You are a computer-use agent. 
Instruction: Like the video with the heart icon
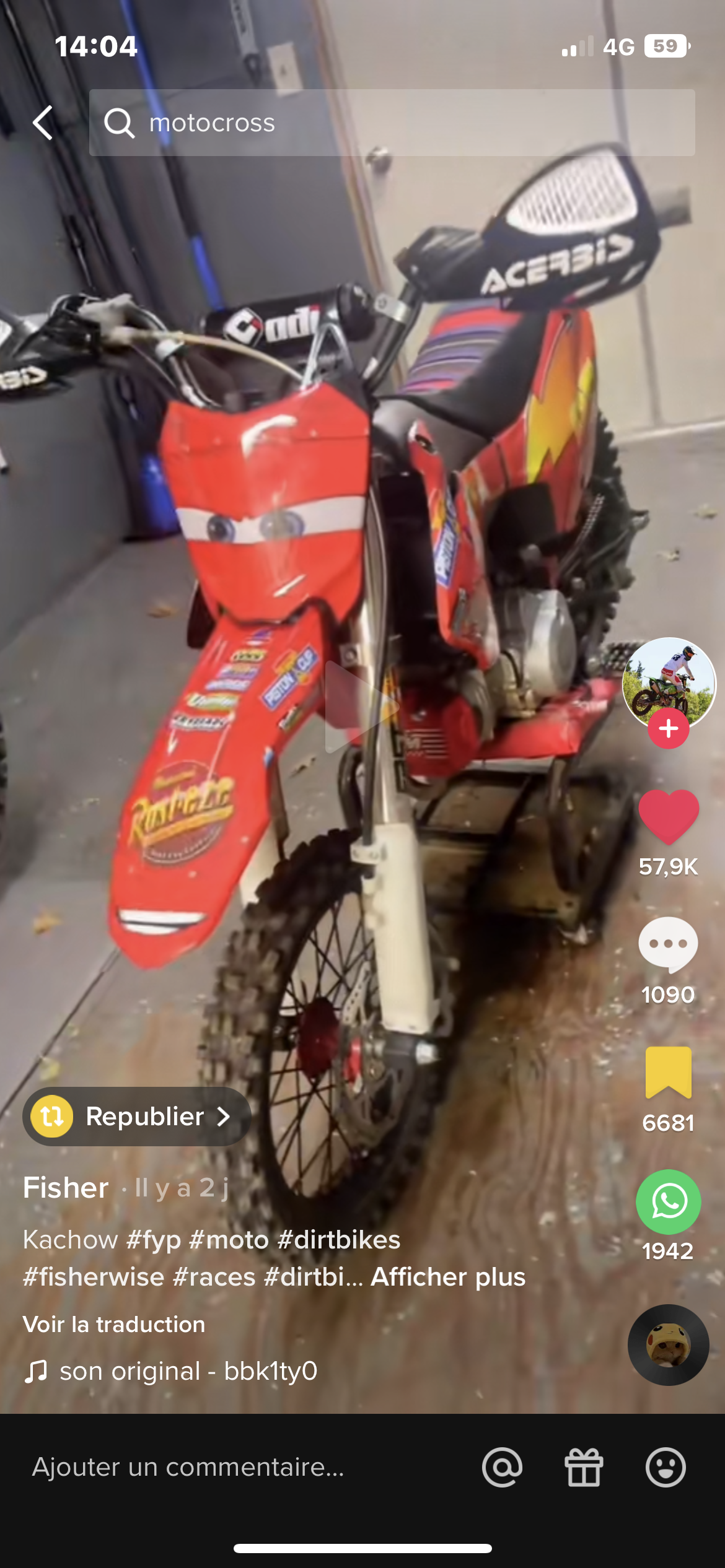[668, 817]
